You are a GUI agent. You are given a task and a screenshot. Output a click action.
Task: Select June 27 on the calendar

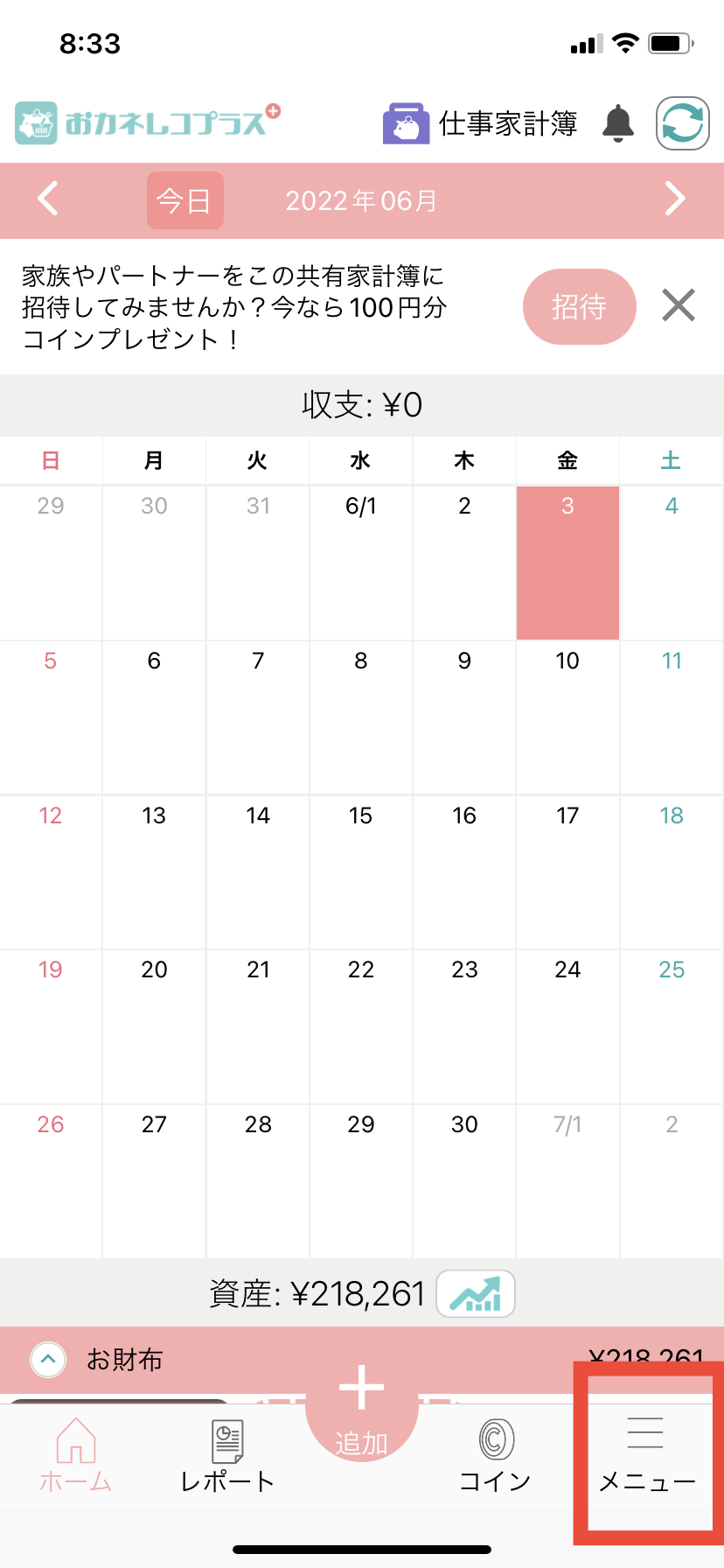[x=154, y=1179]
